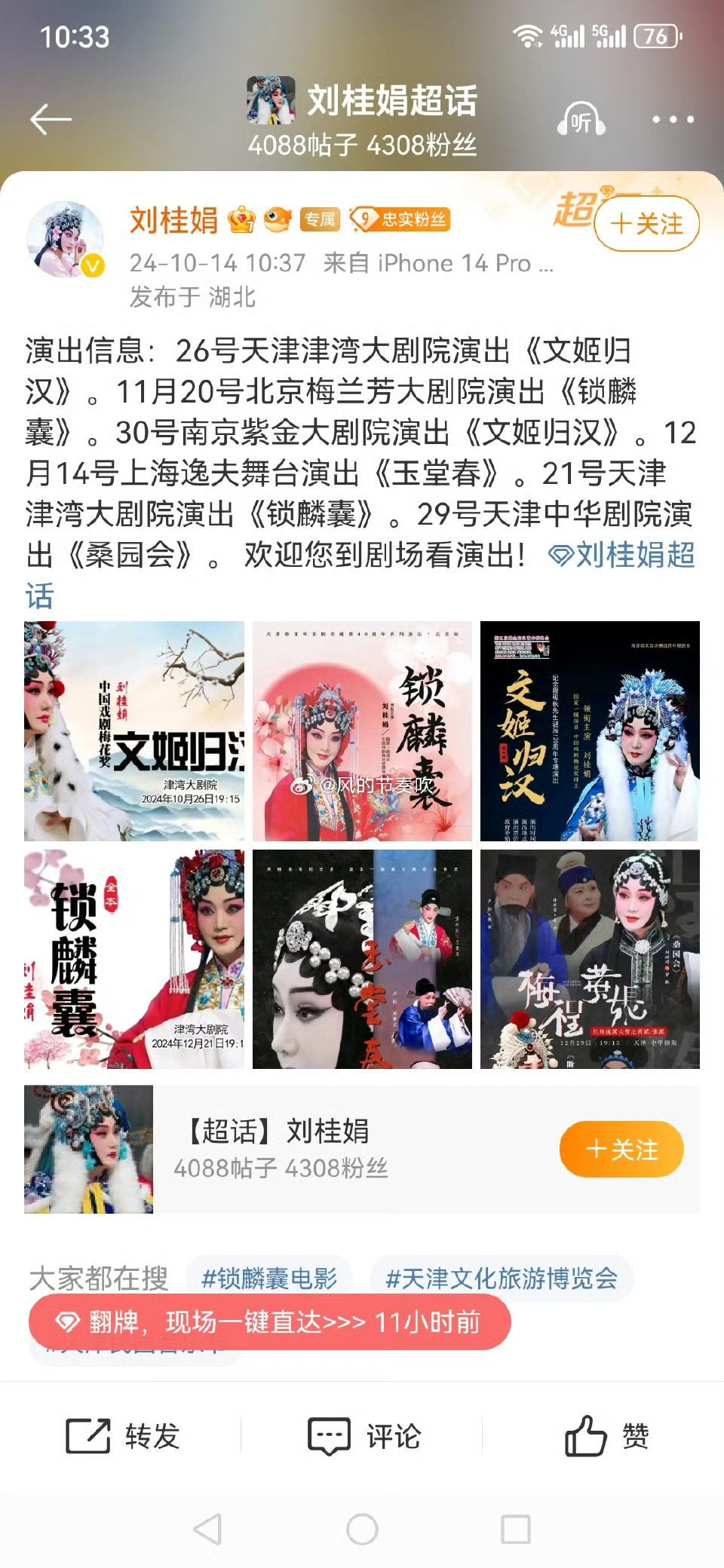Follow 刘桂娟 with the top 关注 button
The image size is (724, 1568).
tap(647, 224)
